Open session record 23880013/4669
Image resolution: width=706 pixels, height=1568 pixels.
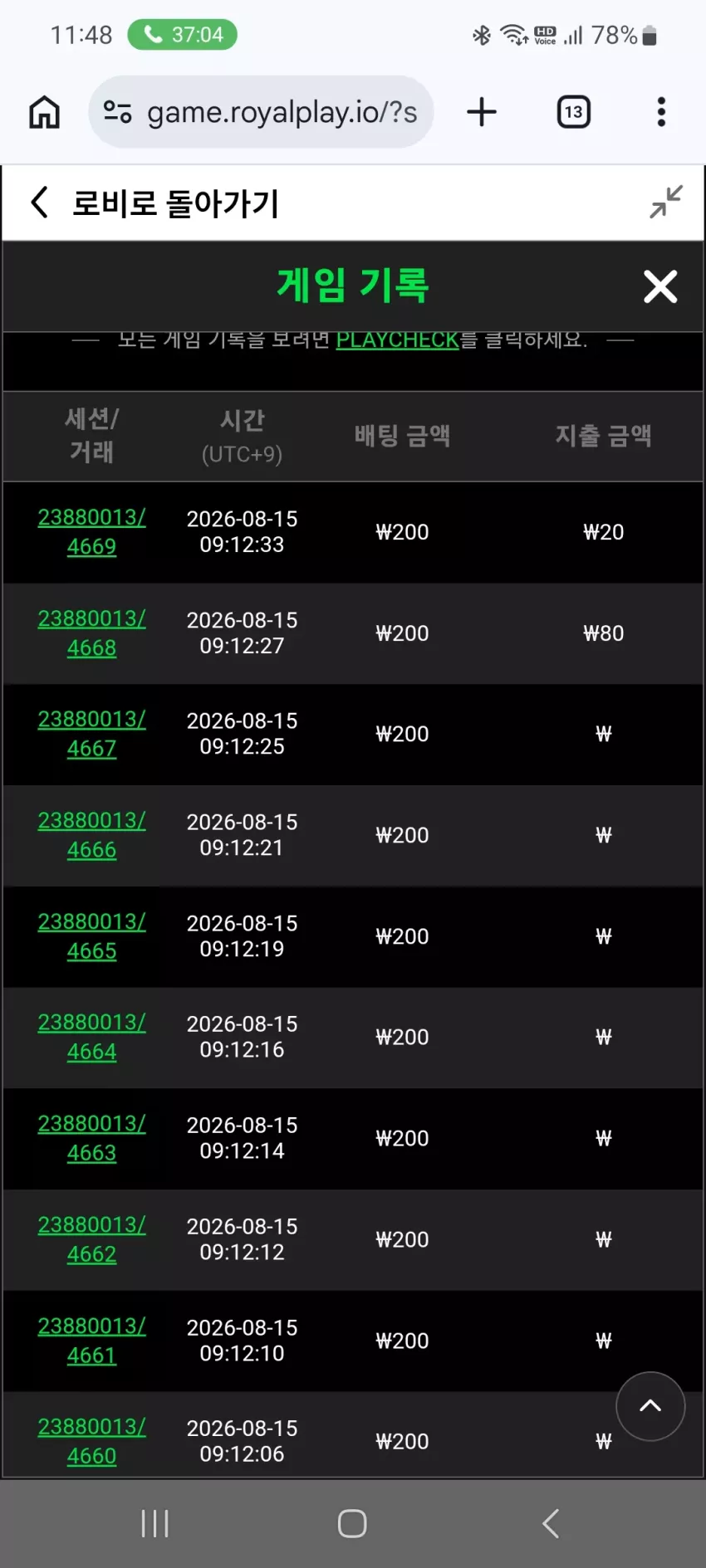91,531
